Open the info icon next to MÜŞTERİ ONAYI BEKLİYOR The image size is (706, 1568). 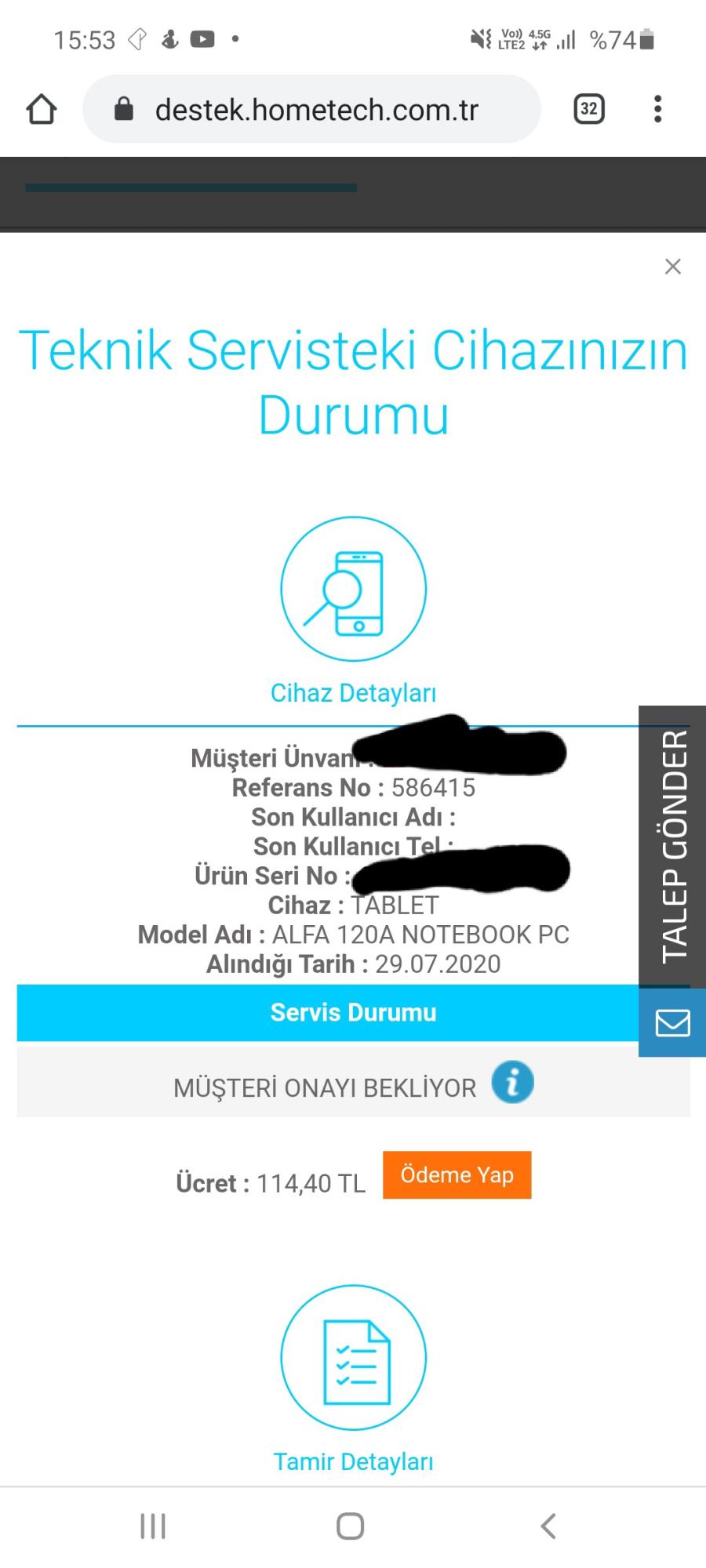512,1083
